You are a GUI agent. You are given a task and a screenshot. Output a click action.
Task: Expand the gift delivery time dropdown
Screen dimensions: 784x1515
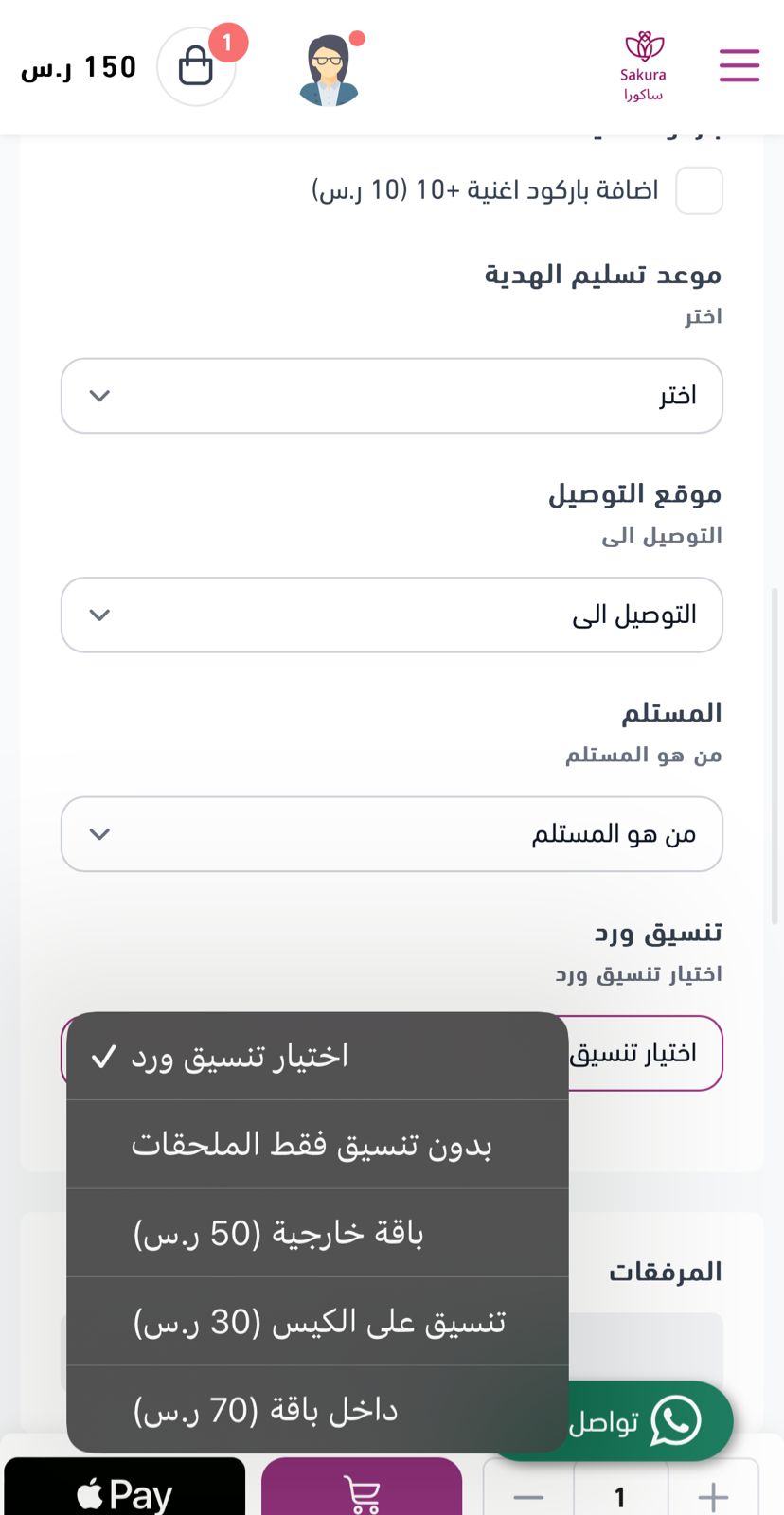coord(392,396)
